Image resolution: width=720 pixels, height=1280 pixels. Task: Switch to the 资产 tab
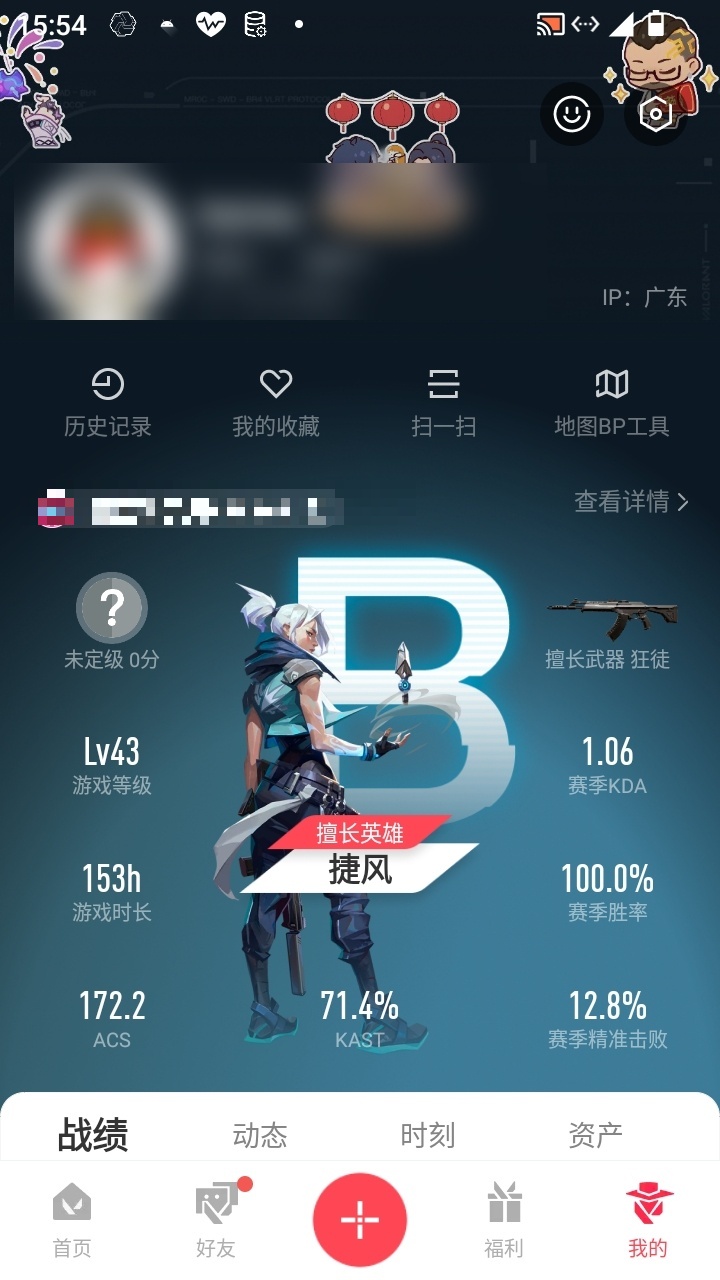[596, 1135]
